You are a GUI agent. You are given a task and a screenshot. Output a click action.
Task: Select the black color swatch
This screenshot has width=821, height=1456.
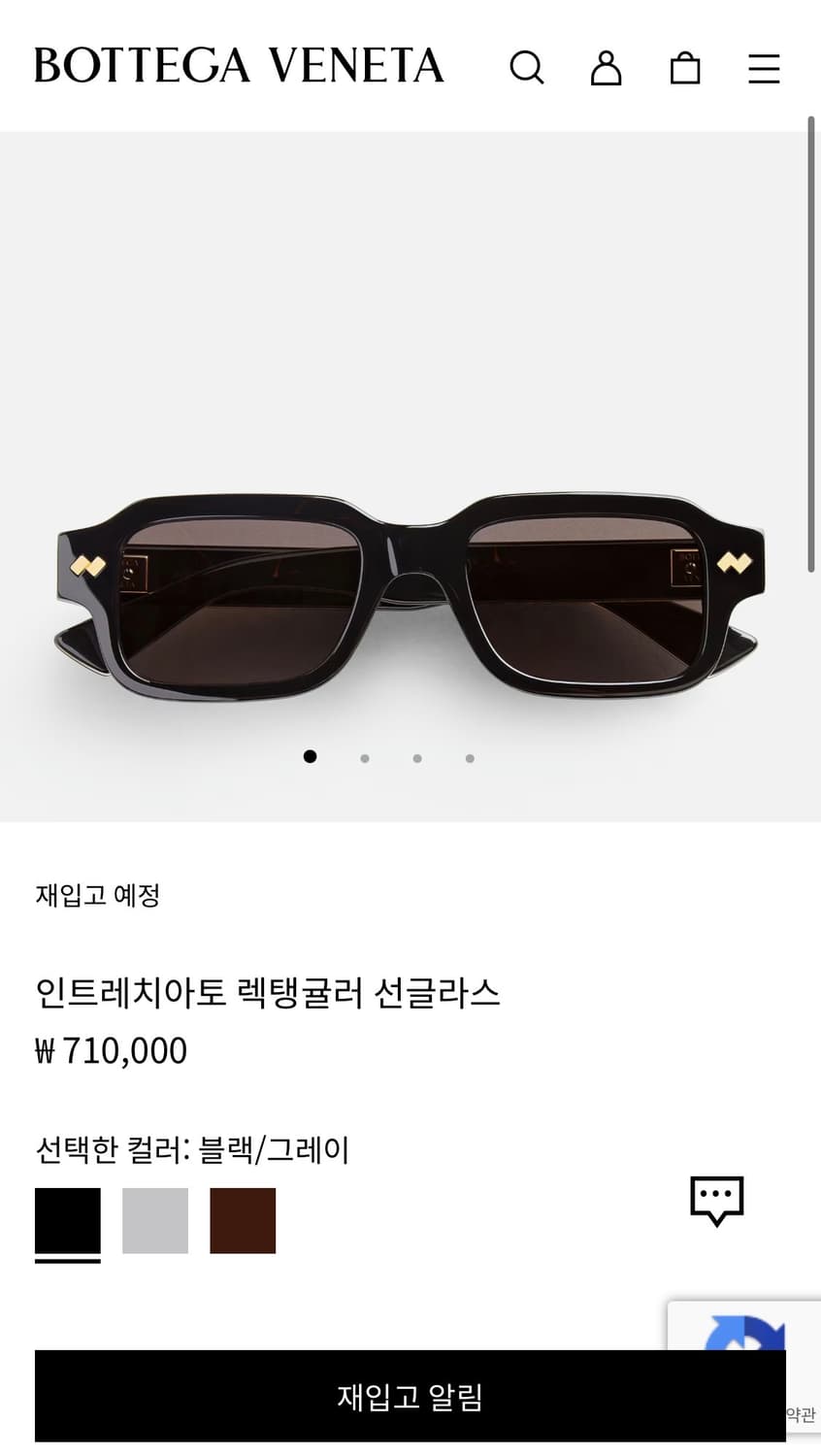pyautogui.click(x=68, y=1220)
